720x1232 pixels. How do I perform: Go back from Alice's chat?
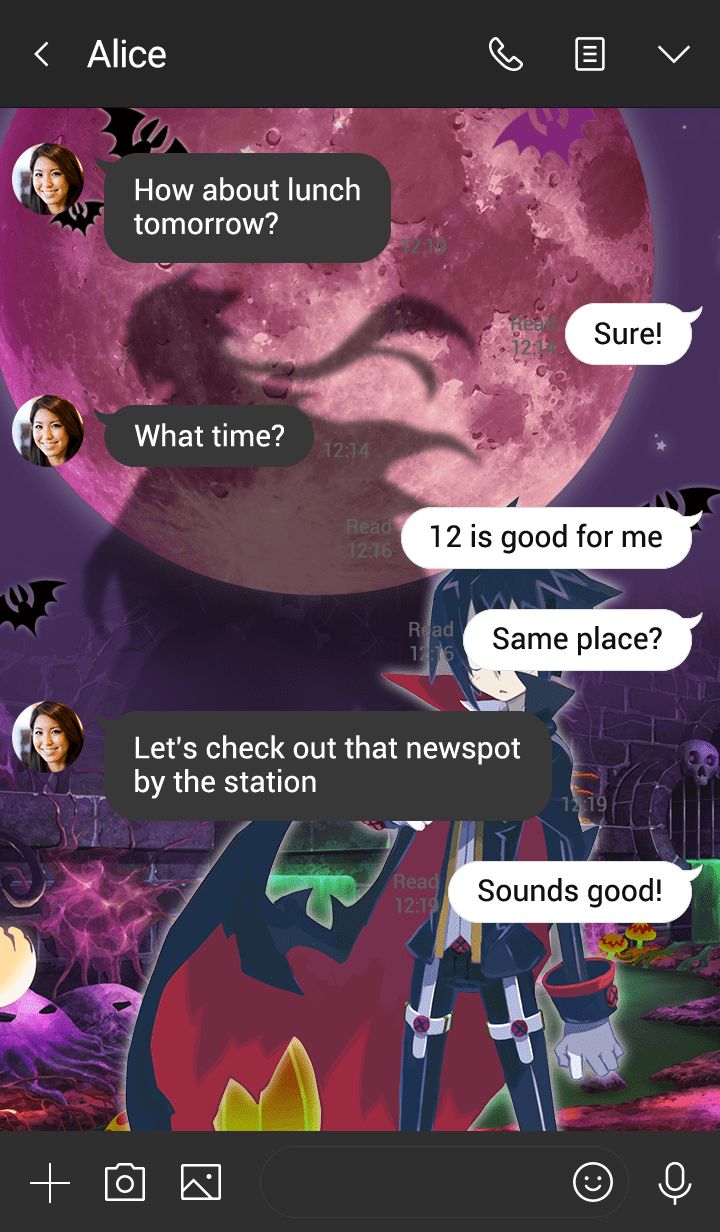41,54
